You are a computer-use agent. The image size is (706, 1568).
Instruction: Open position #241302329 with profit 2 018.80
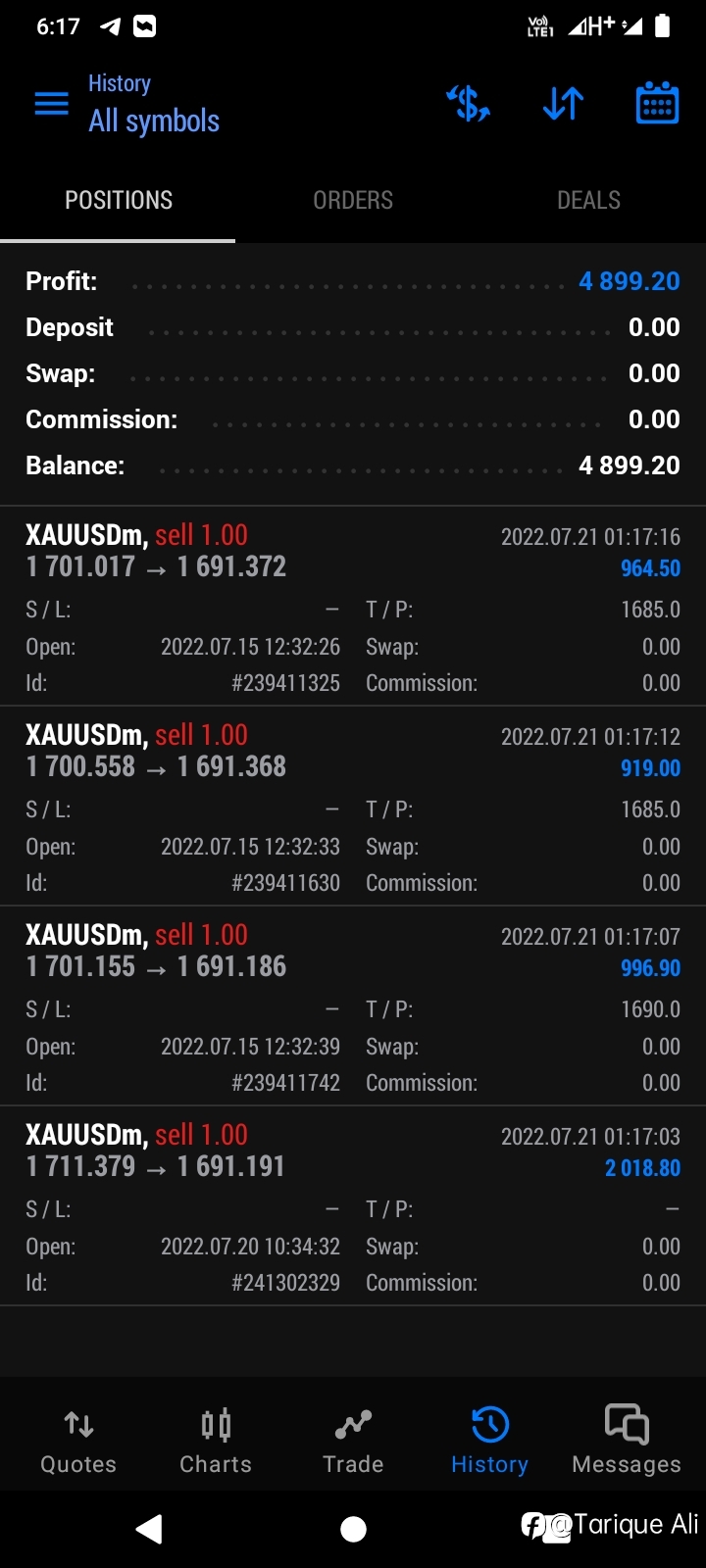tap(353, 1206)
